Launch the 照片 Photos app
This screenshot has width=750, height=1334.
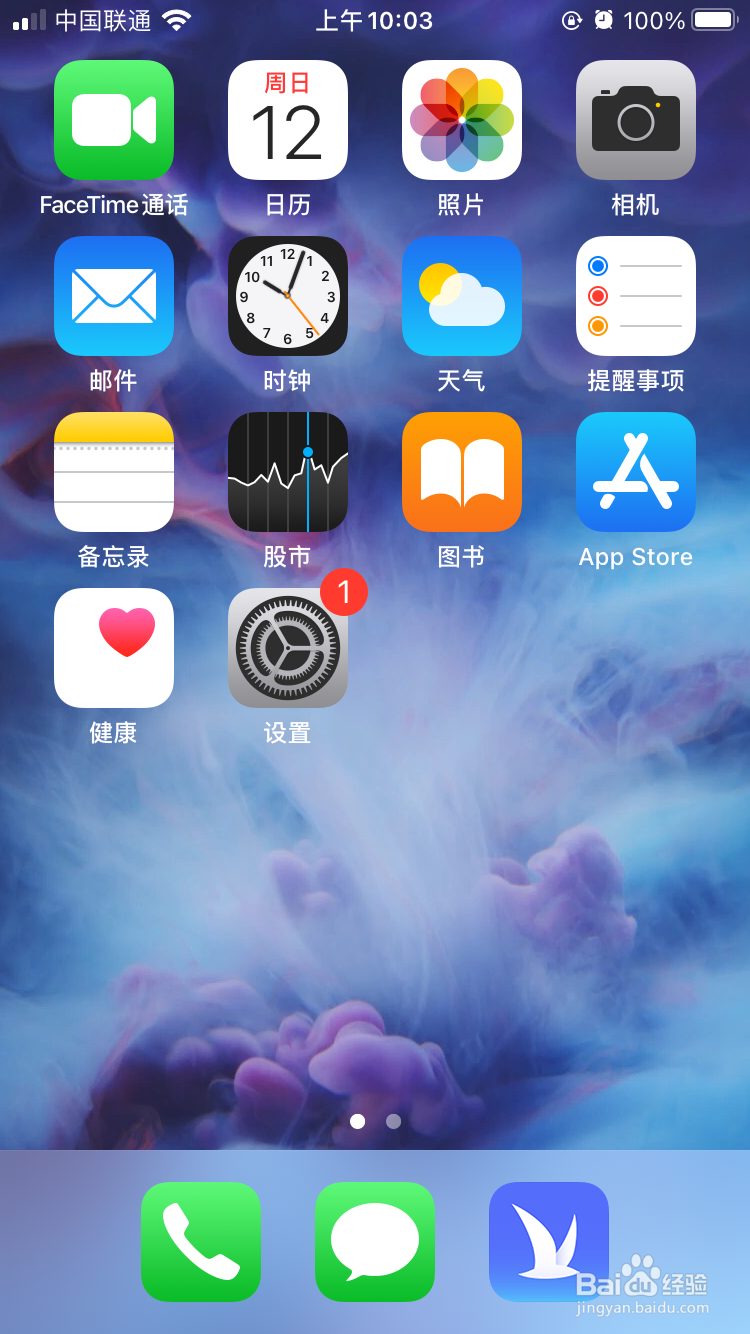tap(462, 119)
